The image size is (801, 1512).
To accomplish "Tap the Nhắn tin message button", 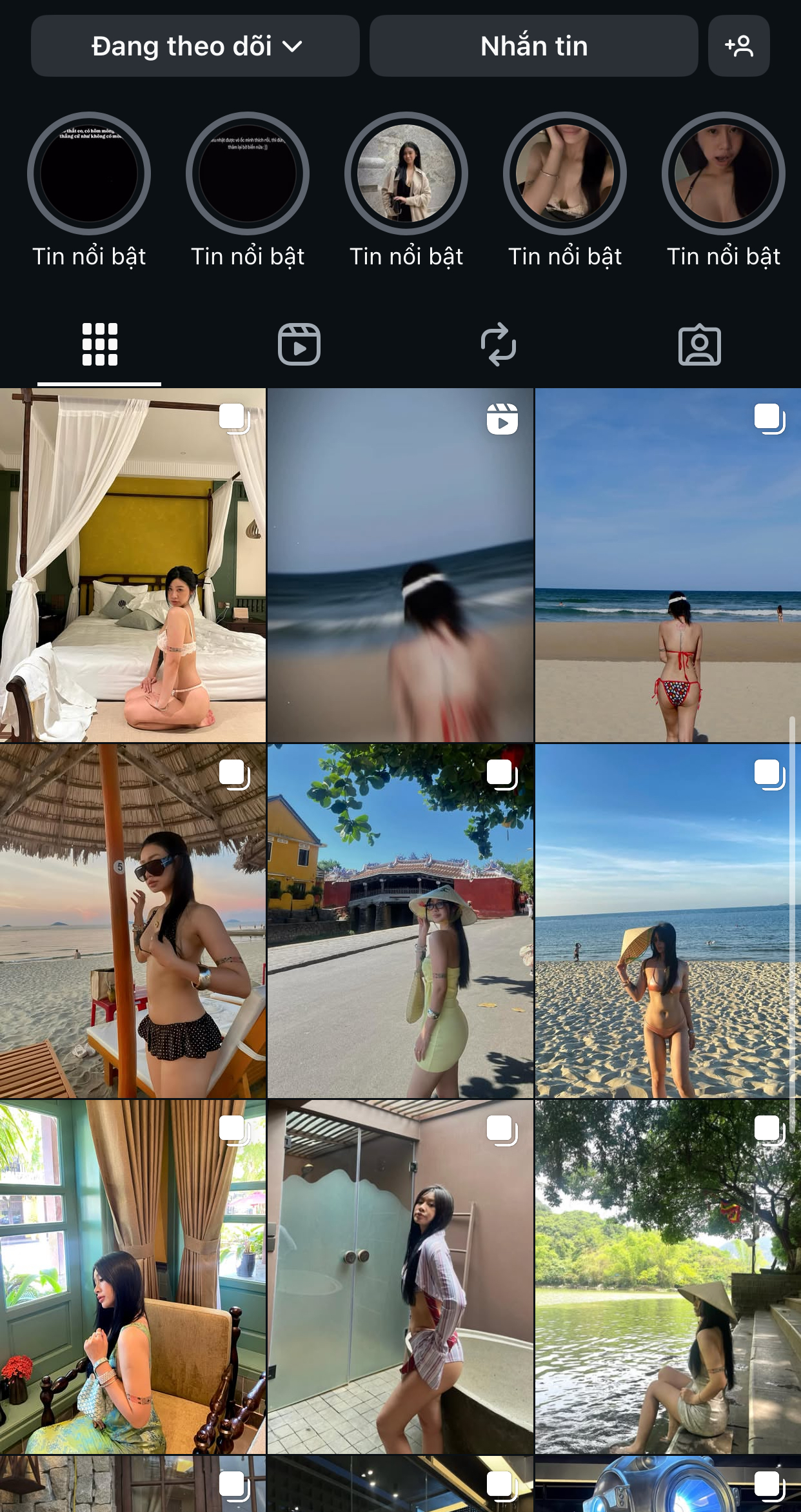I will point(533,46).
